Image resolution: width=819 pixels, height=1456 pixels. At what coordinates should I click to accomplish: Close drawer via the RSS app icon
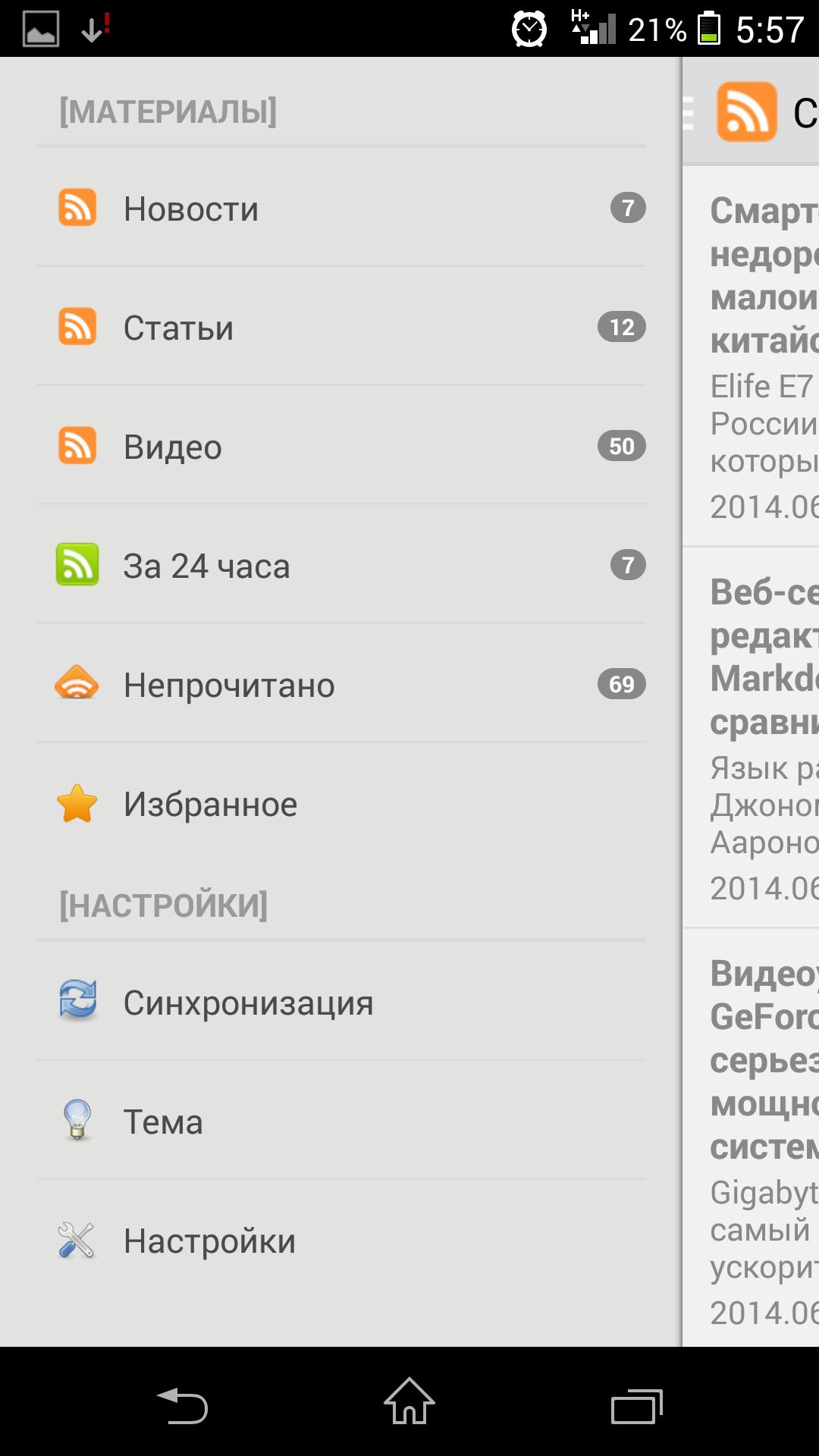pos(746,112)
